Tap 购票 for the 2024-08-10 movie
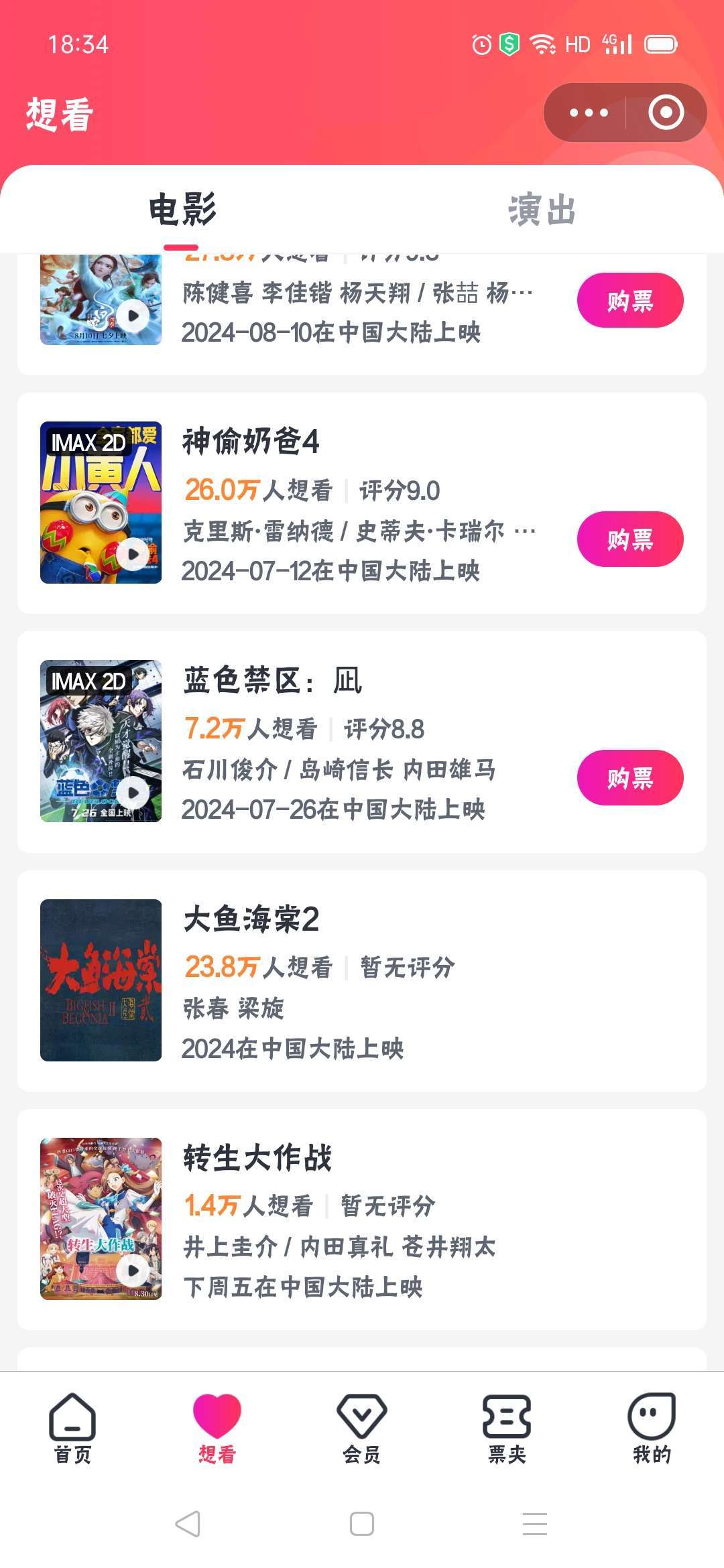This screenshot has width=724, height=1568. point(629,300)
